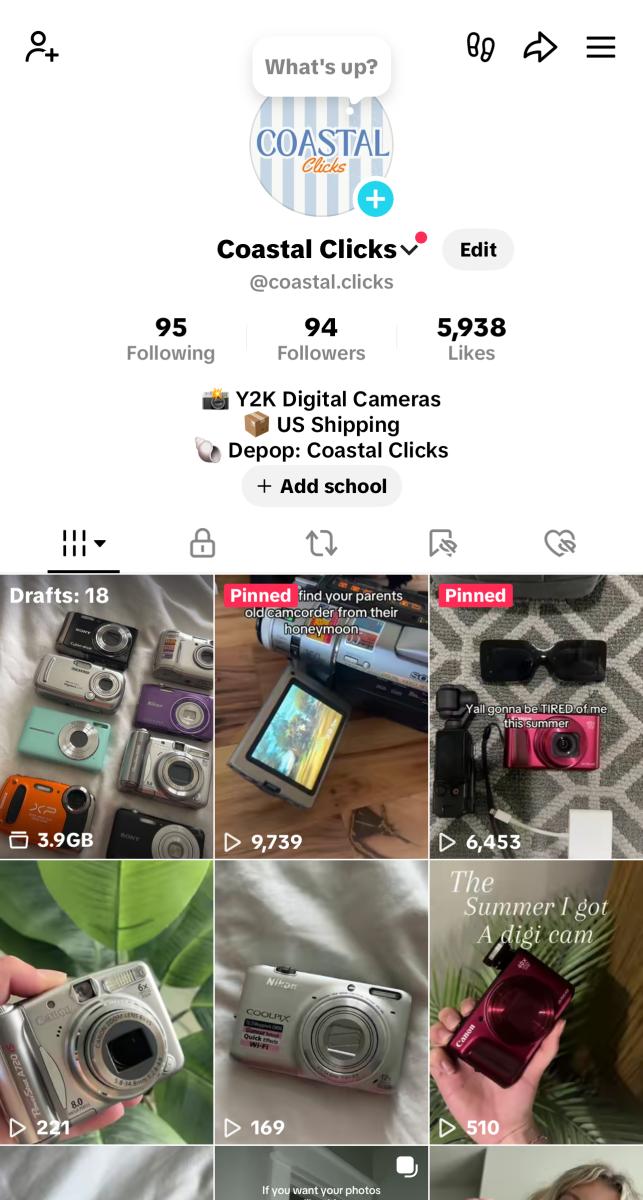643x1200 pixels.
Task: Open the footprints profile views icon
Action: pyautogui.click(x=481, y=47)
